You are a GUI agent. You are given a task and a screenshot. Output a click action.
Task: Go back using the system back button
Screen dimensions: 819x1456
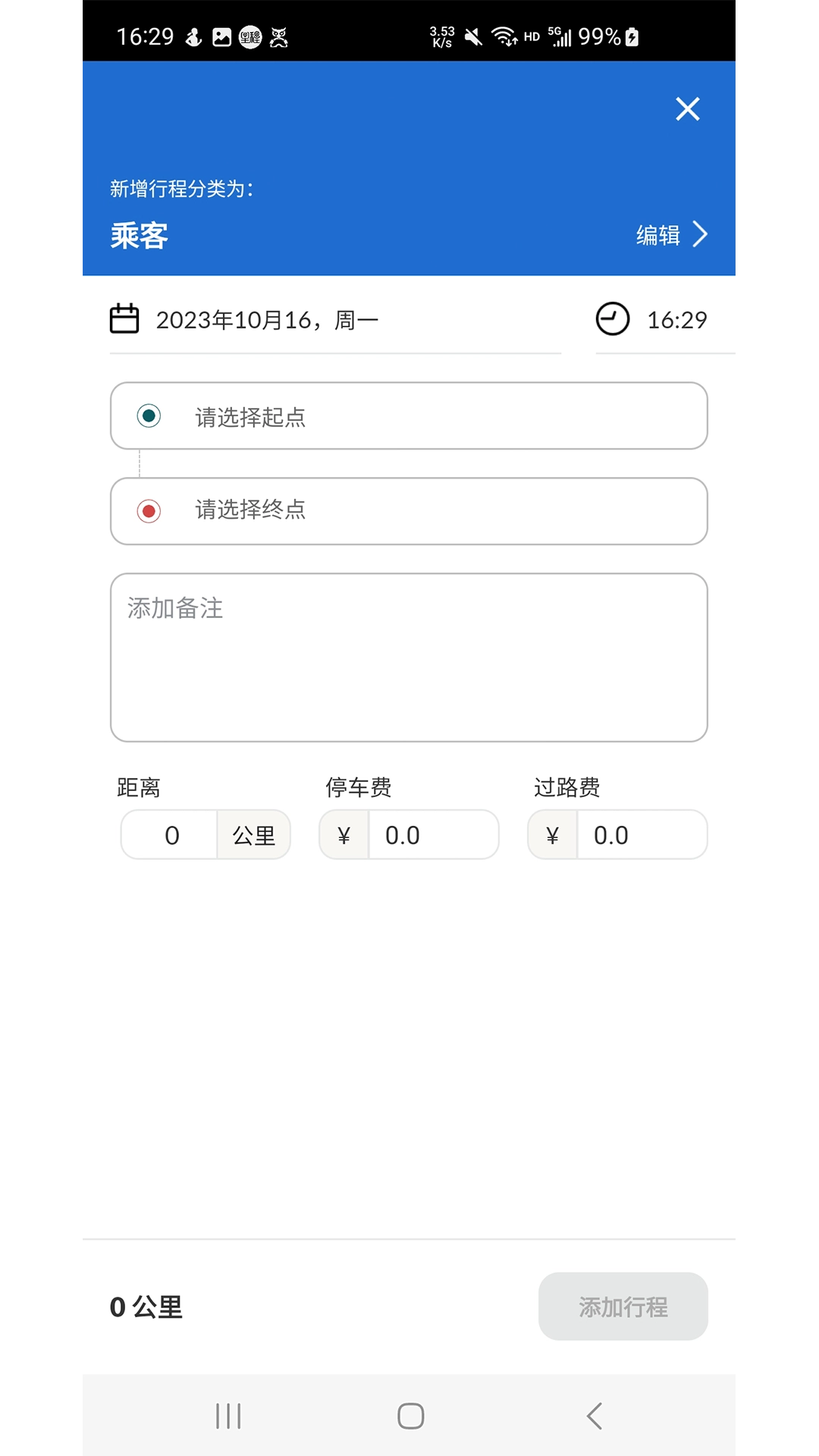(595, 1416)
